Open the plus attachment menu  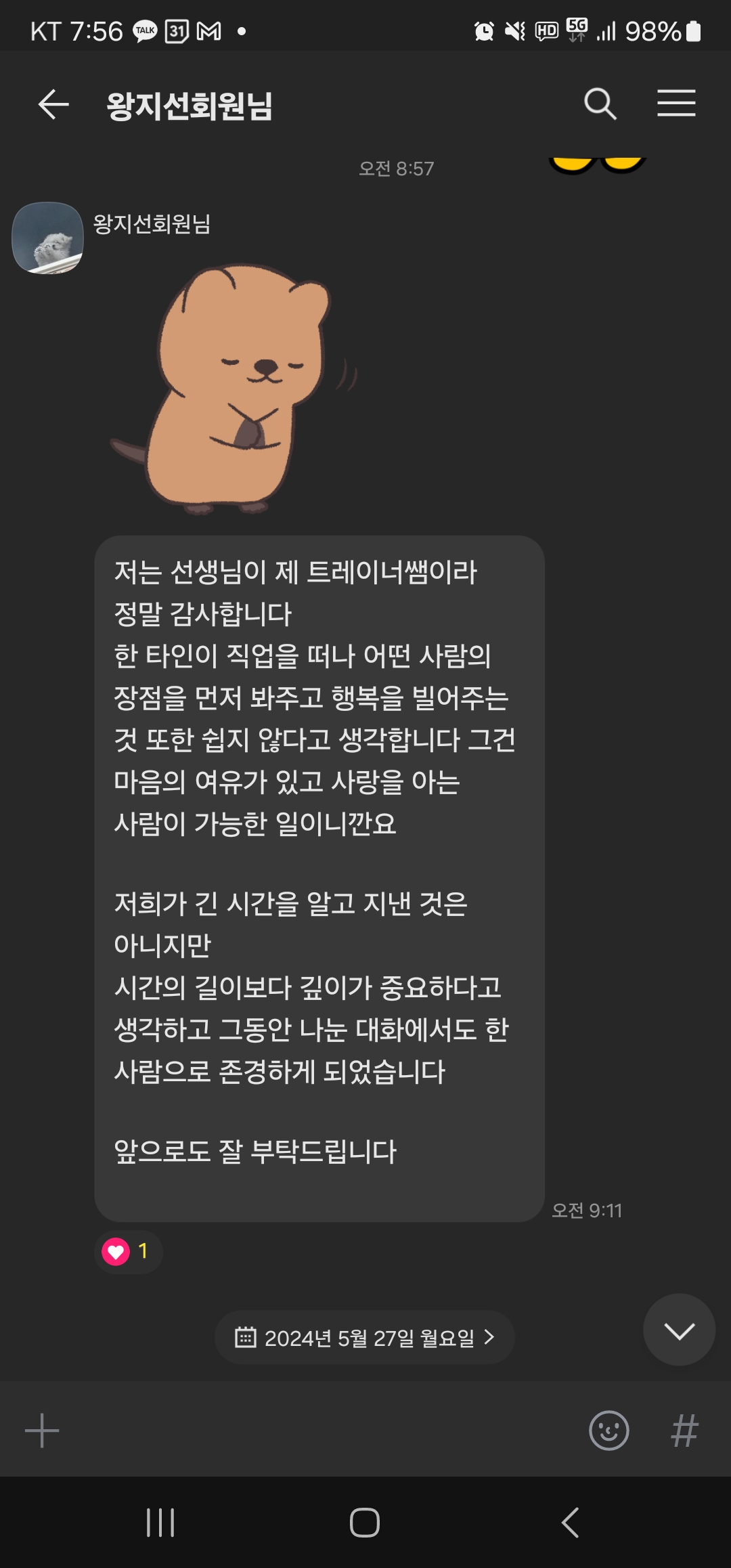point(42,1430)
